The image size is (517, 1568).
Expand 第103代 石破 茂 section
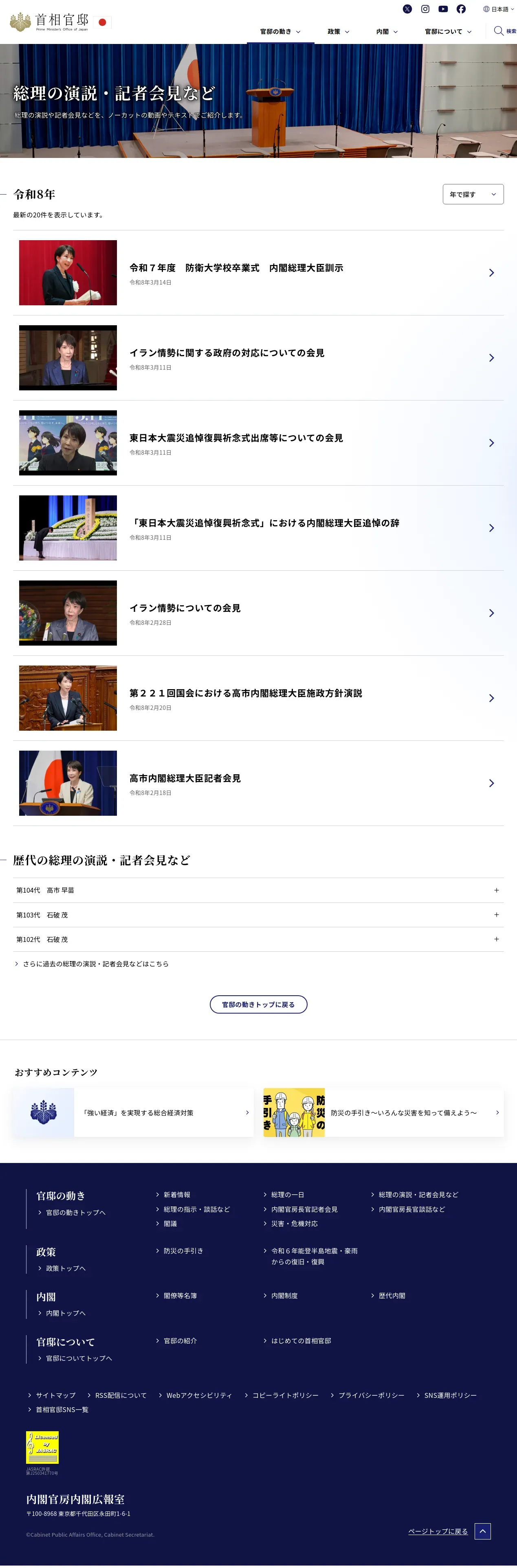point(258,915)
